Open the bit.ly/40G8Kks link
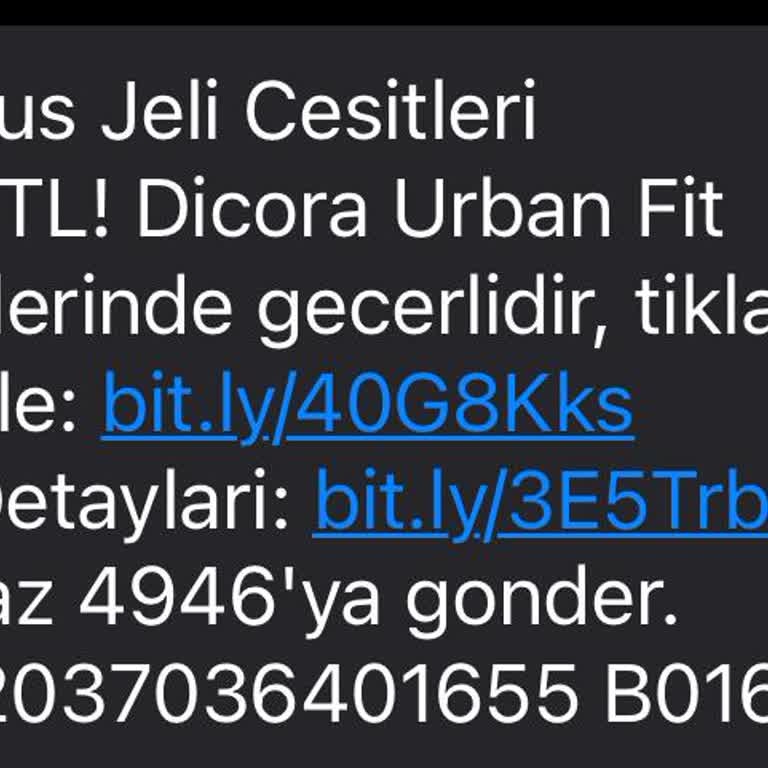The width and height of the screenshot is (768, 768). 367,405
